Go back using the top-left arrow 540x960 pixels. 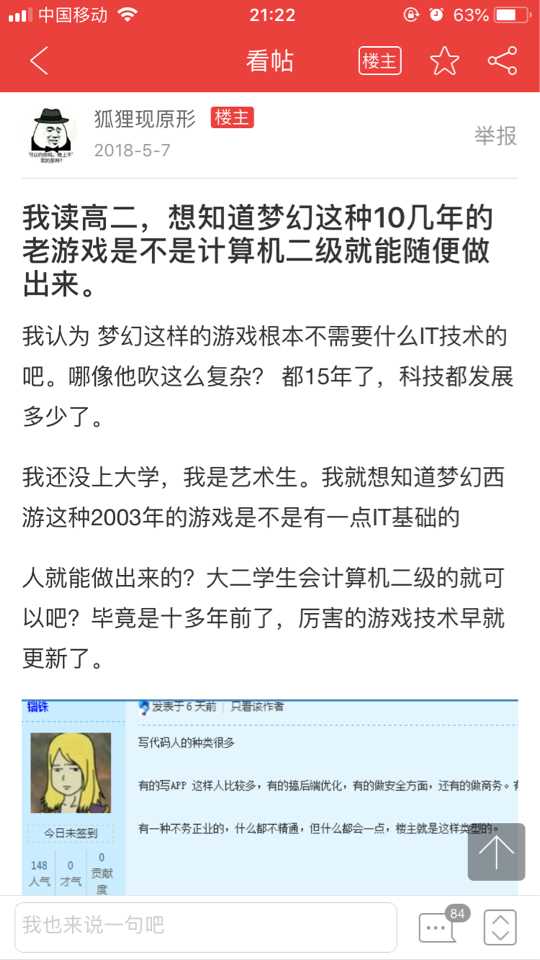(39, 61)
